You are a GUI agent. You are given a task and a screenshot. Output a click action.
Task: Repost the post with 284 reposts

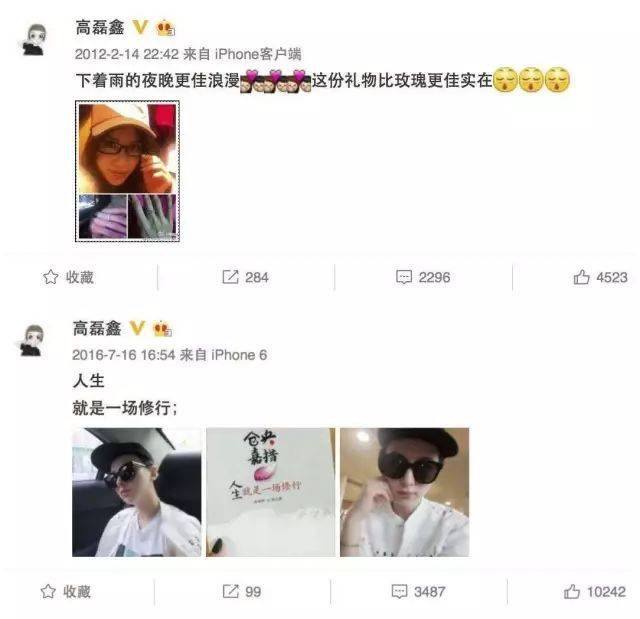245,277
